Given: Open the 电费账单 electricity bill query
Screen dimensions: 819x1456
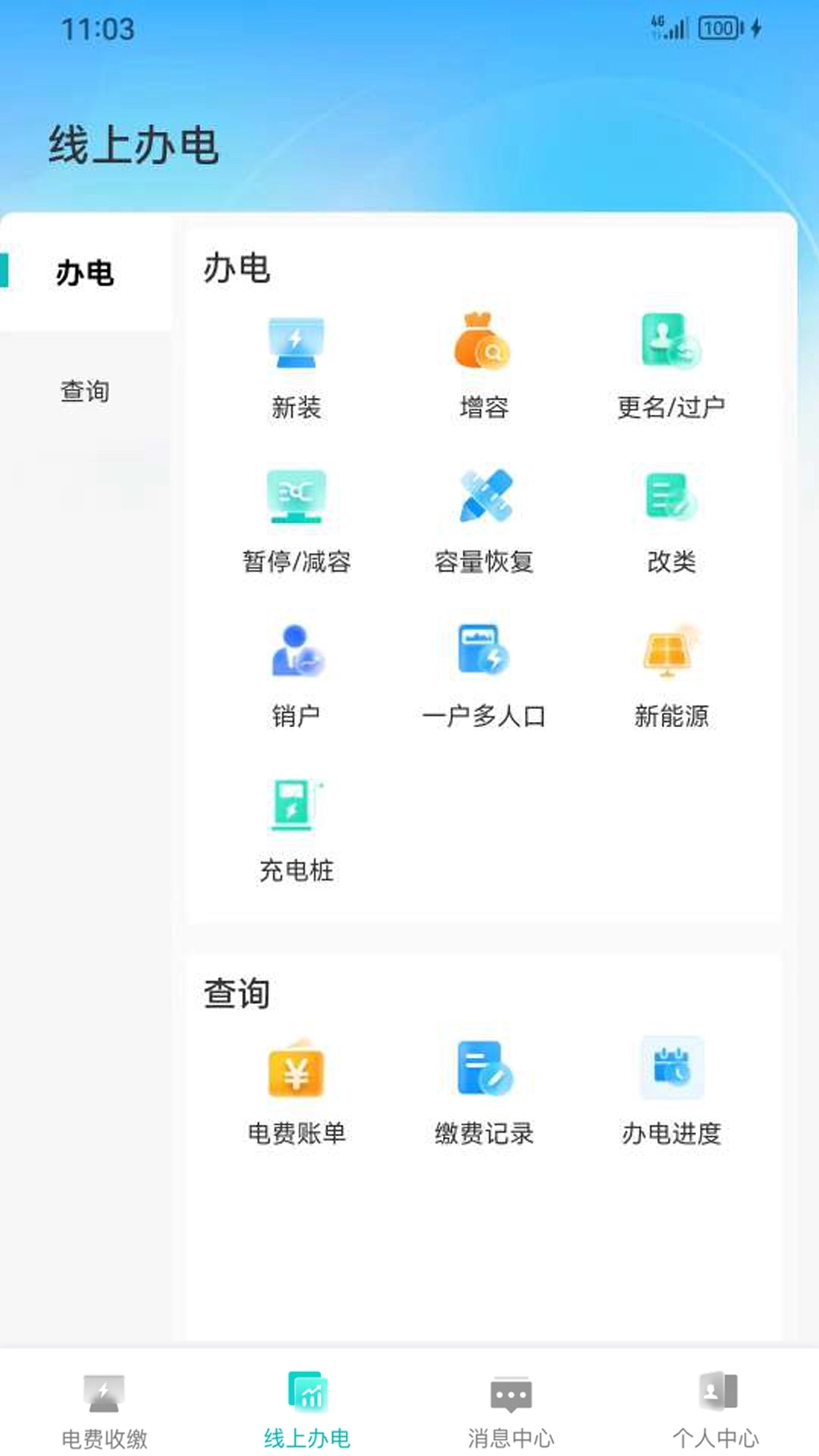Looking at the screenshot, I should (297, 1088).
